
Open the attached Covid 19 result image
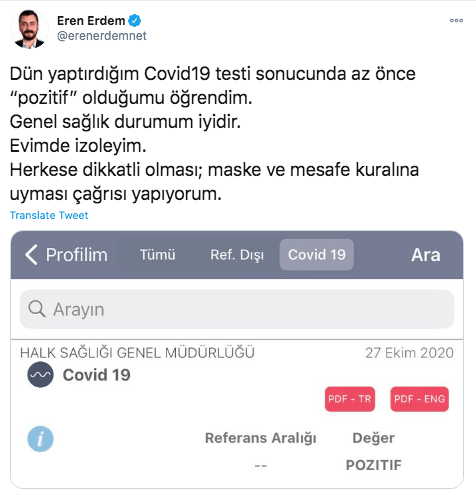point(237,359)
